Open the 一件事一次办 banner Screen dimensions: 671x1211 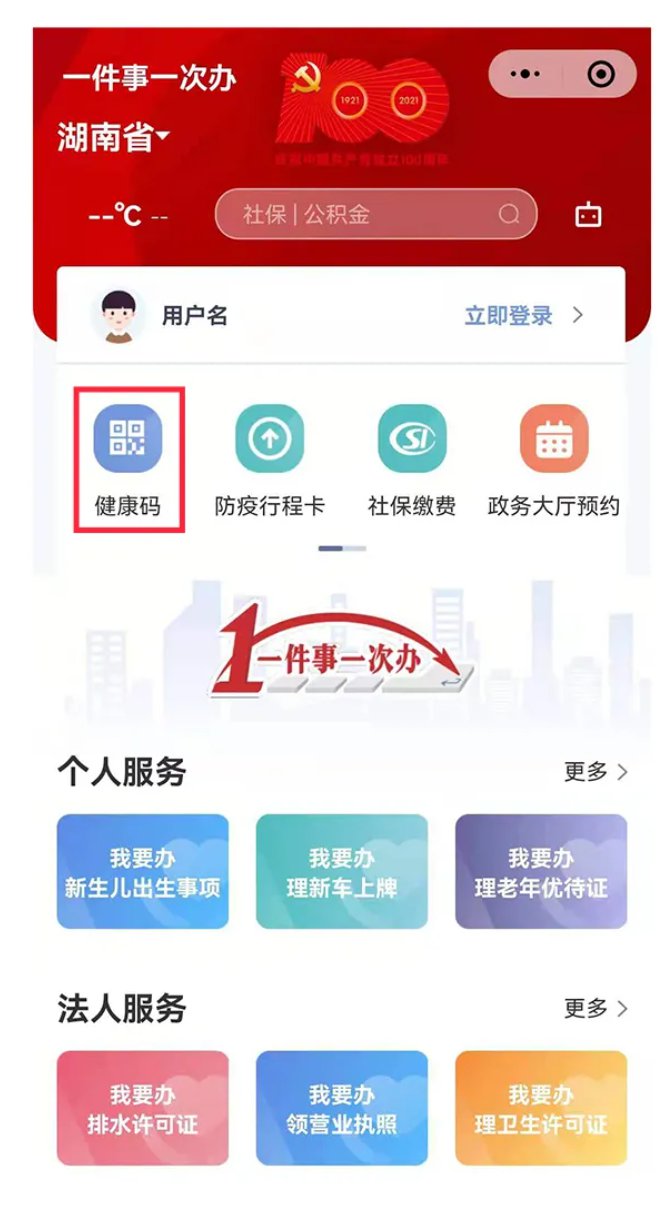click(x=340, y=650)
